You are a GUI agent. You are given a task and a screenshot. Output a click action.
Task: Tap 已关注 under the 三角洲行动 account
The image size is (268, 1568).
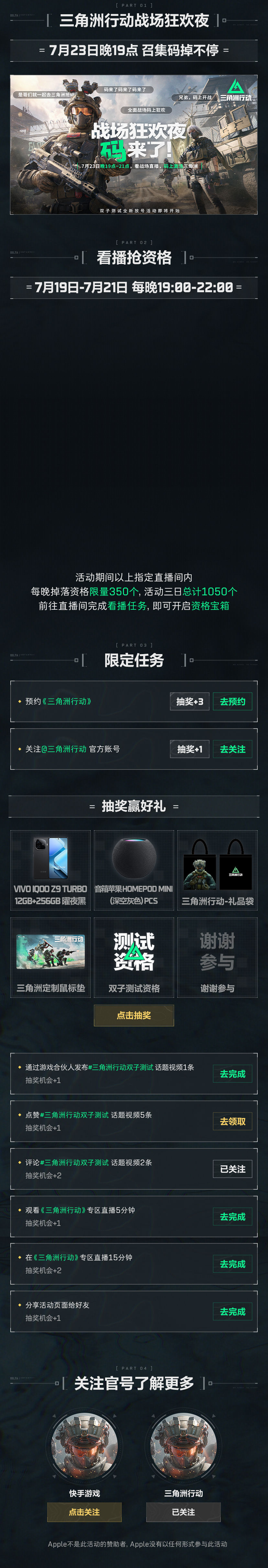(x=183, y=1511)
